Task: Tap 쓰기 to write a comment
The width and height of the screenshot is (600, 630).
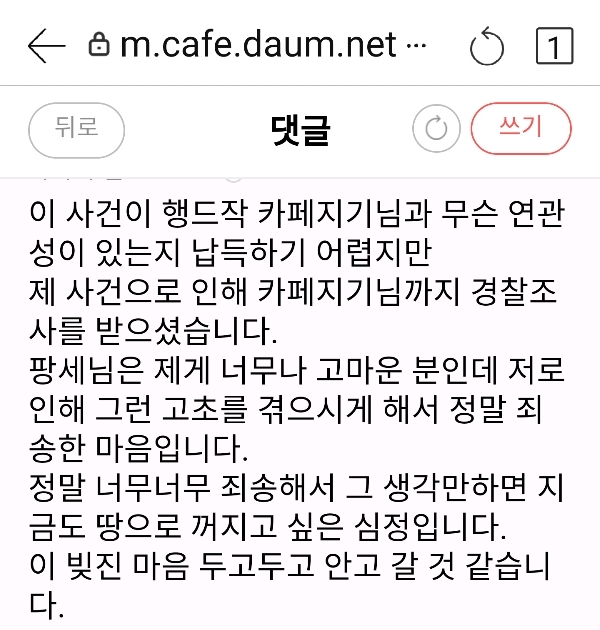Action: click(521, 129)
